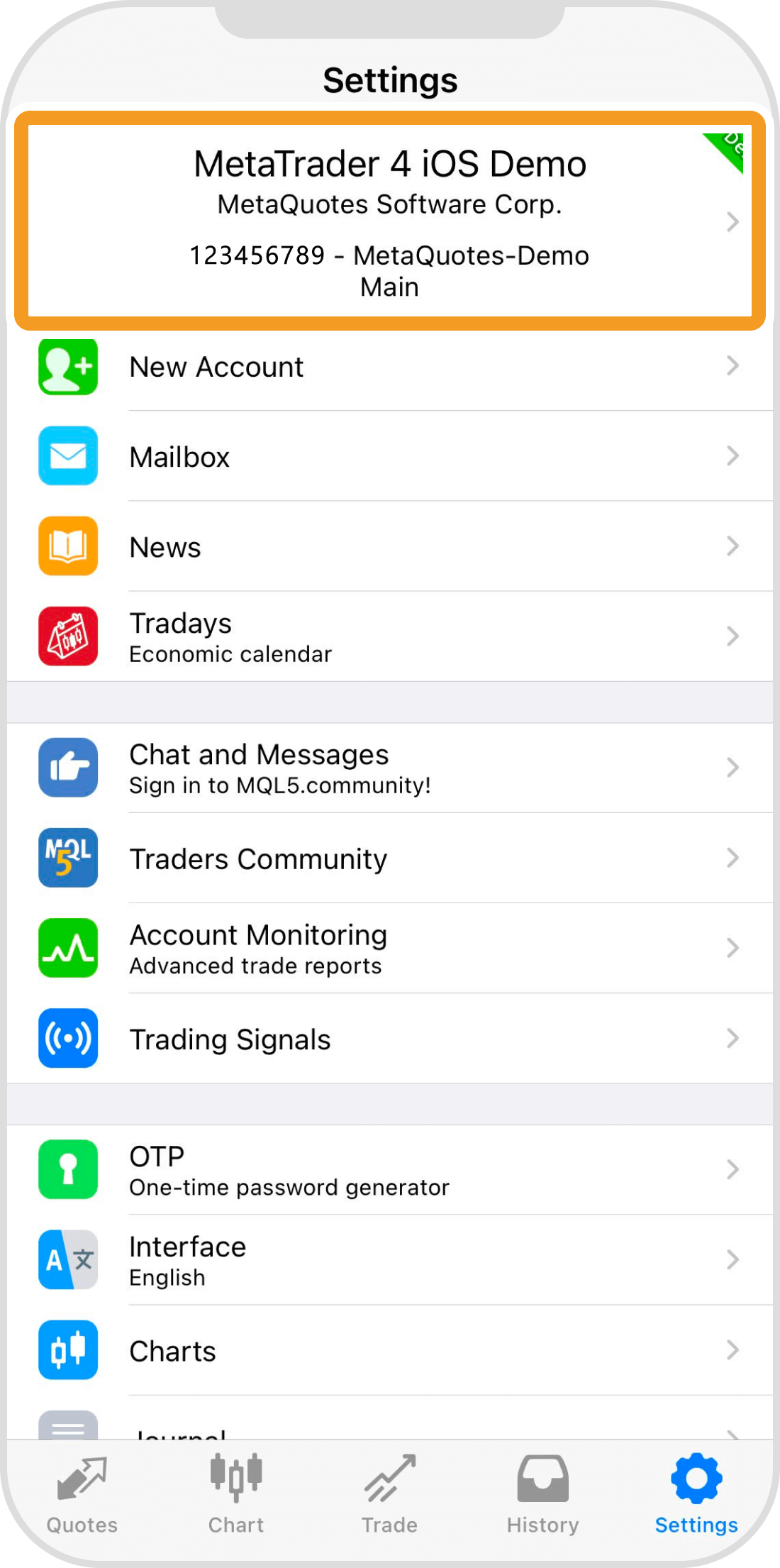Switch to the Chart tab

tap(236, 1494)
